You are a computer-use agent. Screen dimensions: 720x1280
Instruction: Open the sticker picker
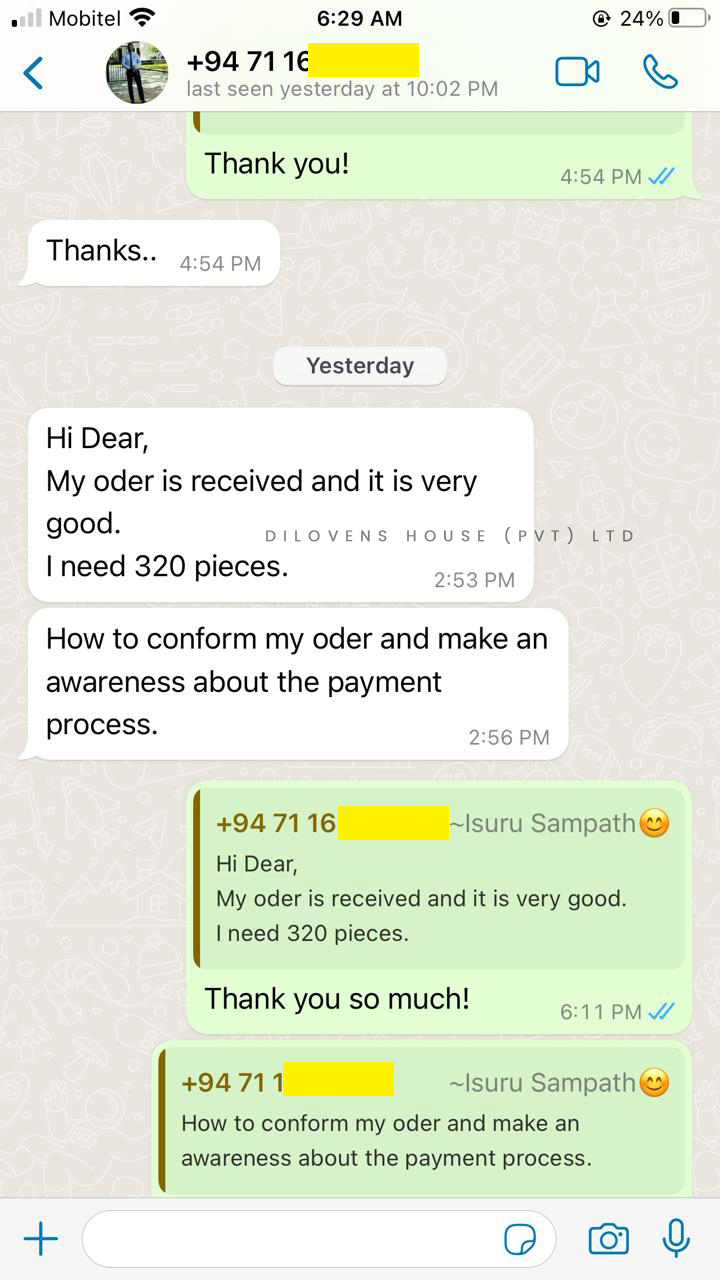click(520, 1240)
